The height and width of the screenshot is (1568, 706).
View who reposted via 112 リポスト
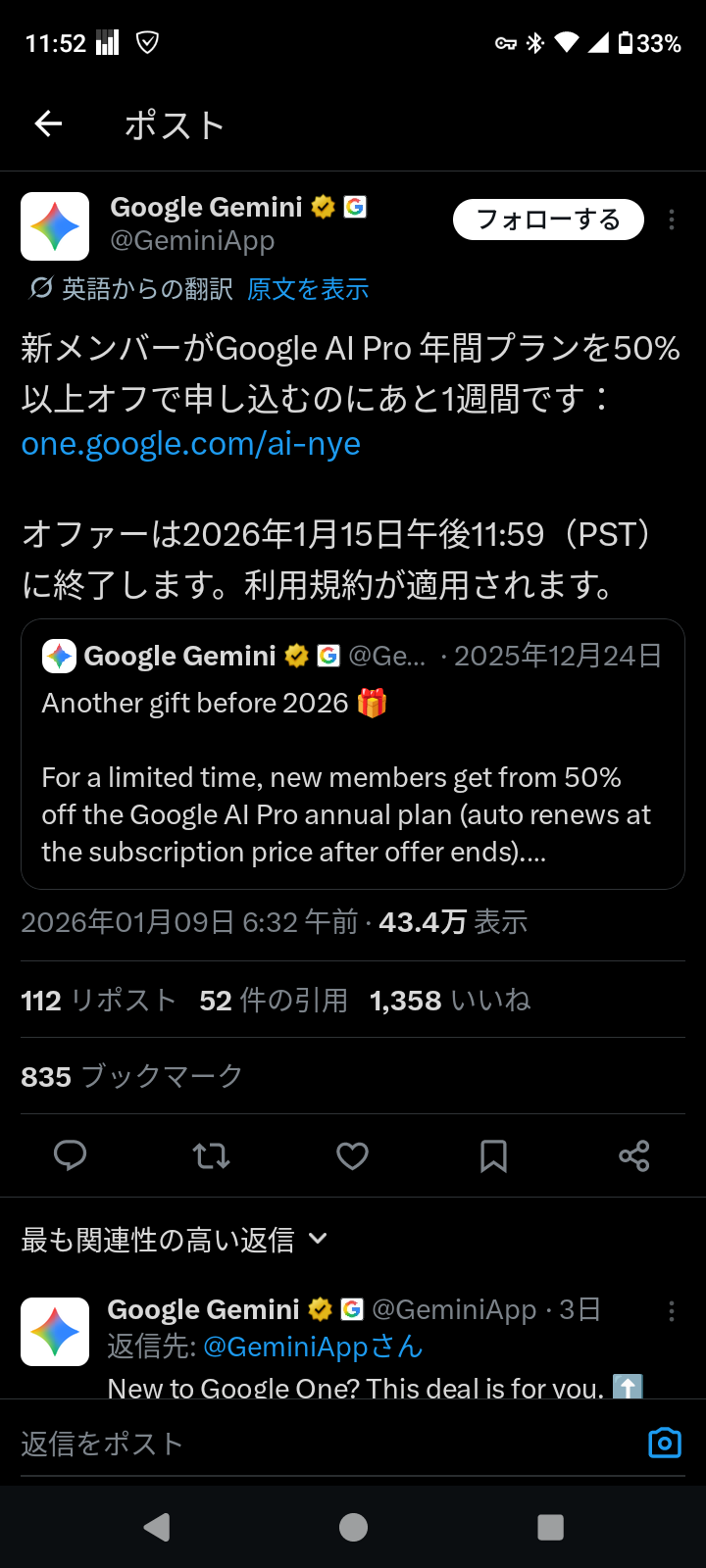click(96, 1000)
